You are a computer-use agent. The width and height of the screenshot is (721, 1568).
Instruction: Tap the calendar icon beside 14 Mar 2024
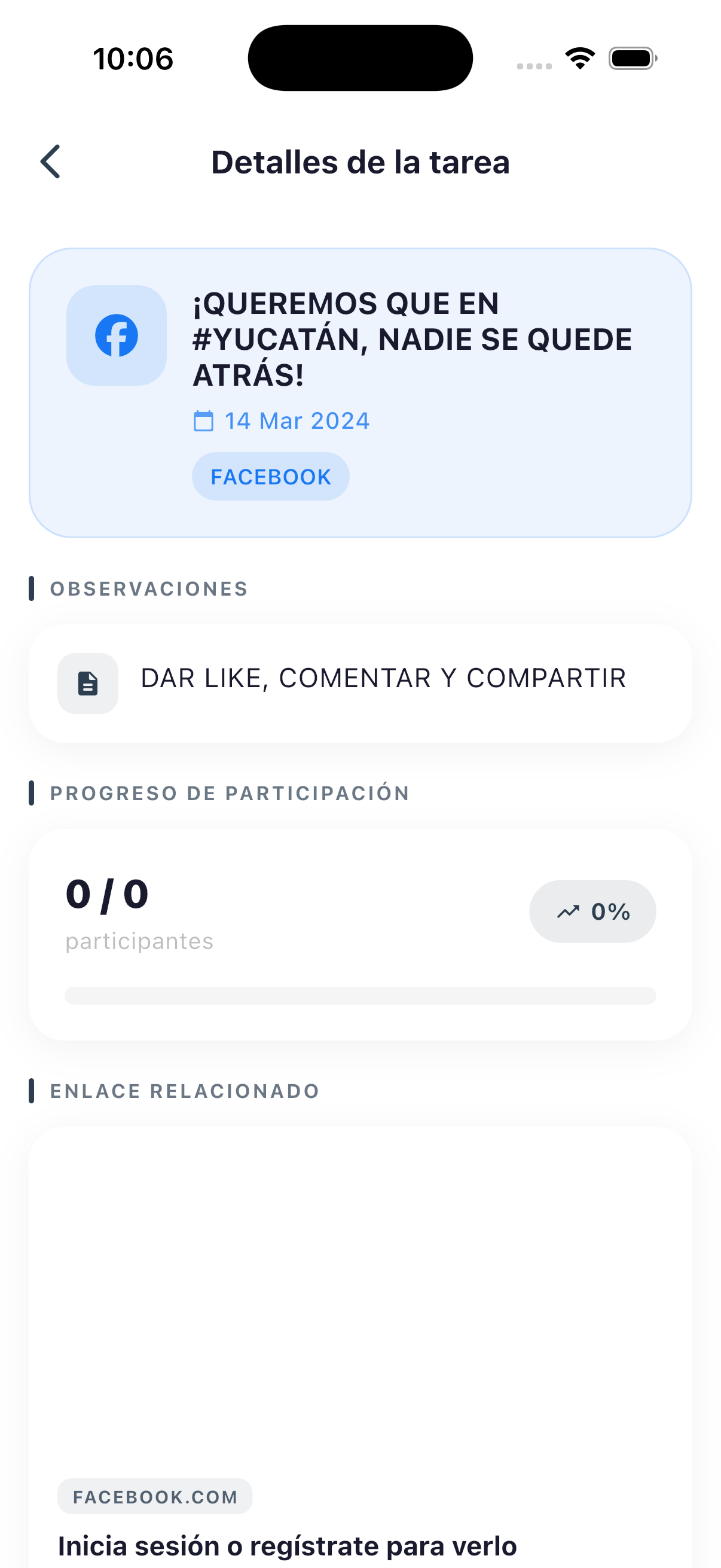pyautogui.click(x=204, y=420)
